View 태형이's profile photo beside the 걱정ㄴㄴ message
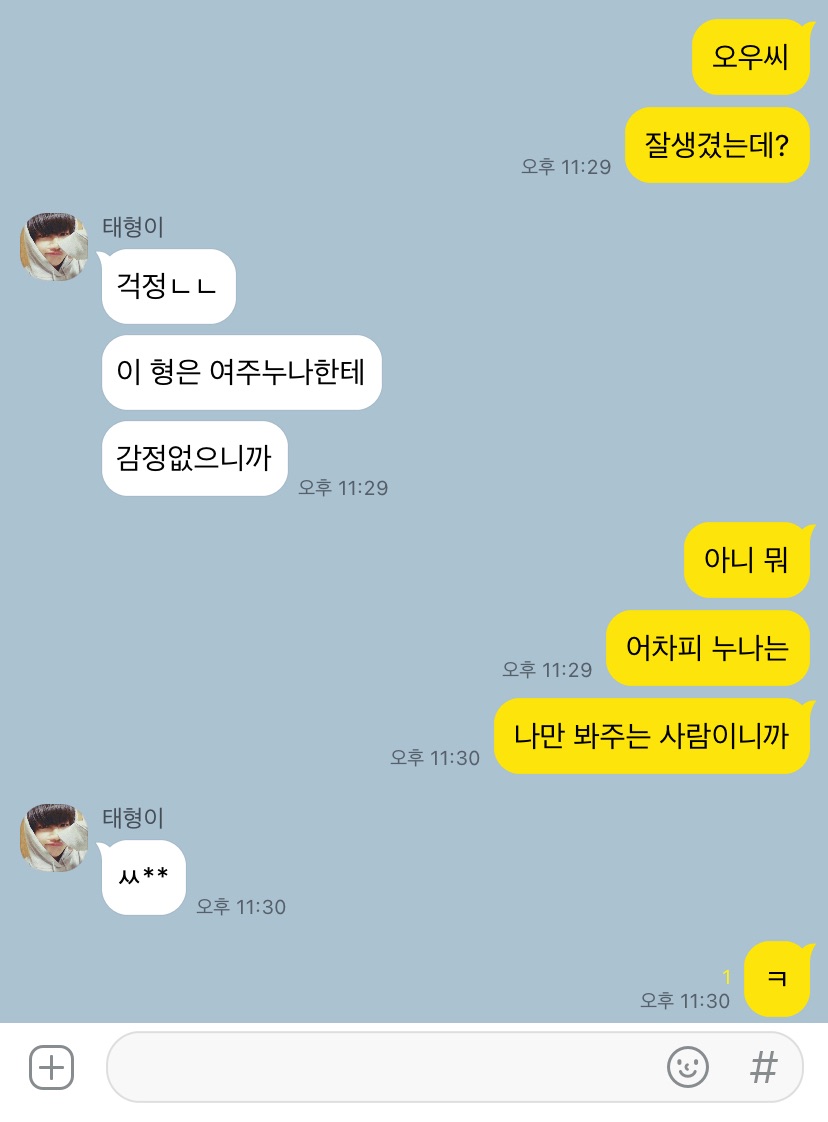The height and width of the screenshot is (1122, 828). pos(54,246)
